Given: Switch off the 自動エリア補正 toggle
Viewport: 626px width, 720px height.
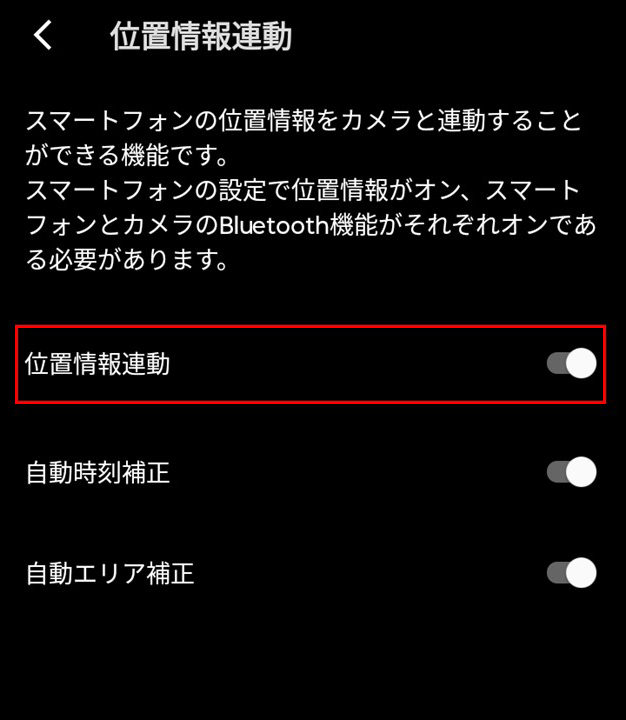Looking at the screenshot, I should click(571, 573).
